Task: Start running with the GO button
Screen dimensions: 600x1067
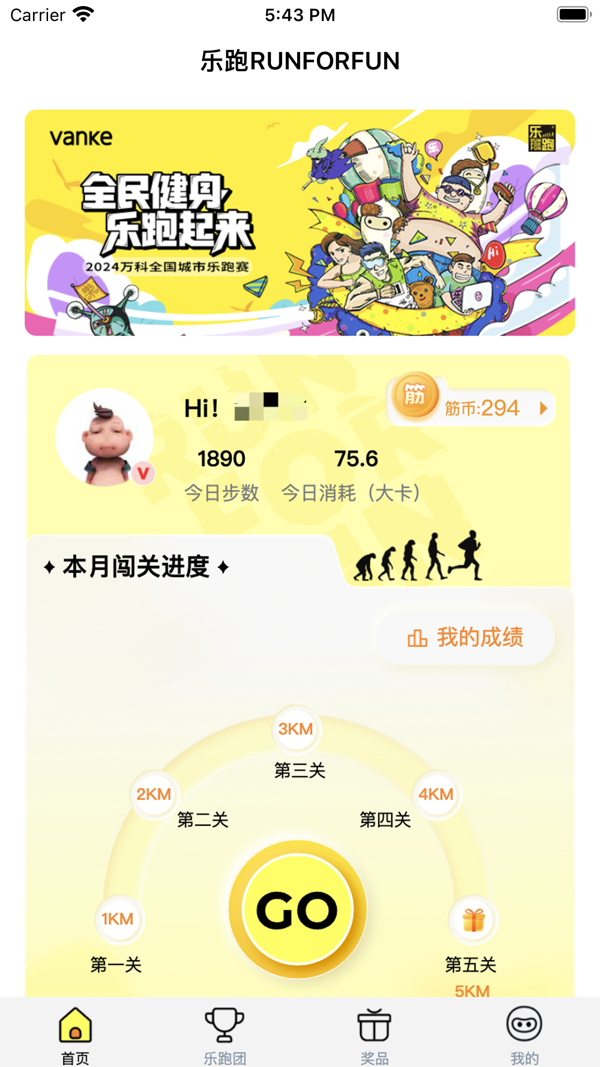Action: pos(297,910)
